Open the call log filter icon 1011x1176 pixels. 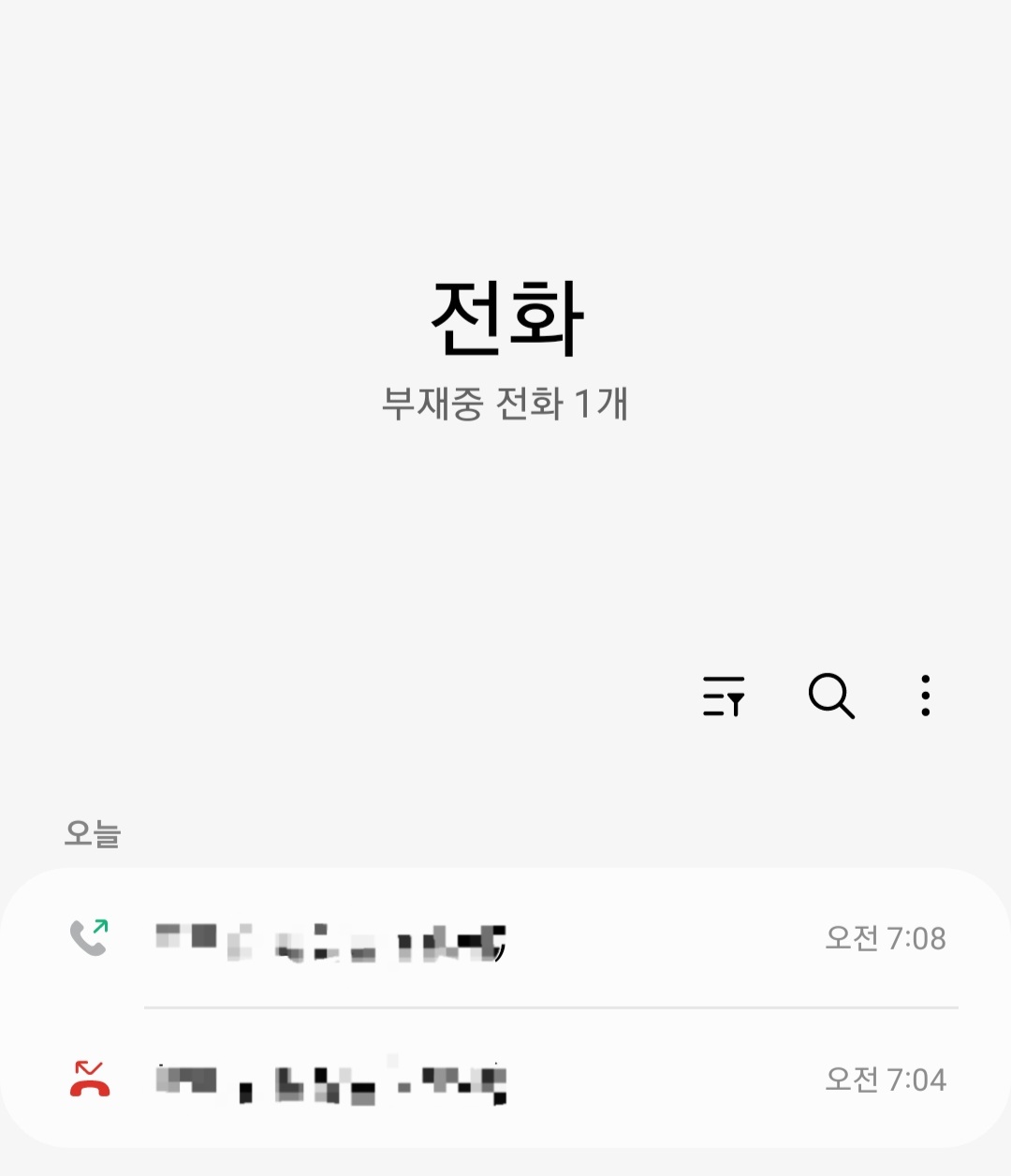tap(724, 697)
